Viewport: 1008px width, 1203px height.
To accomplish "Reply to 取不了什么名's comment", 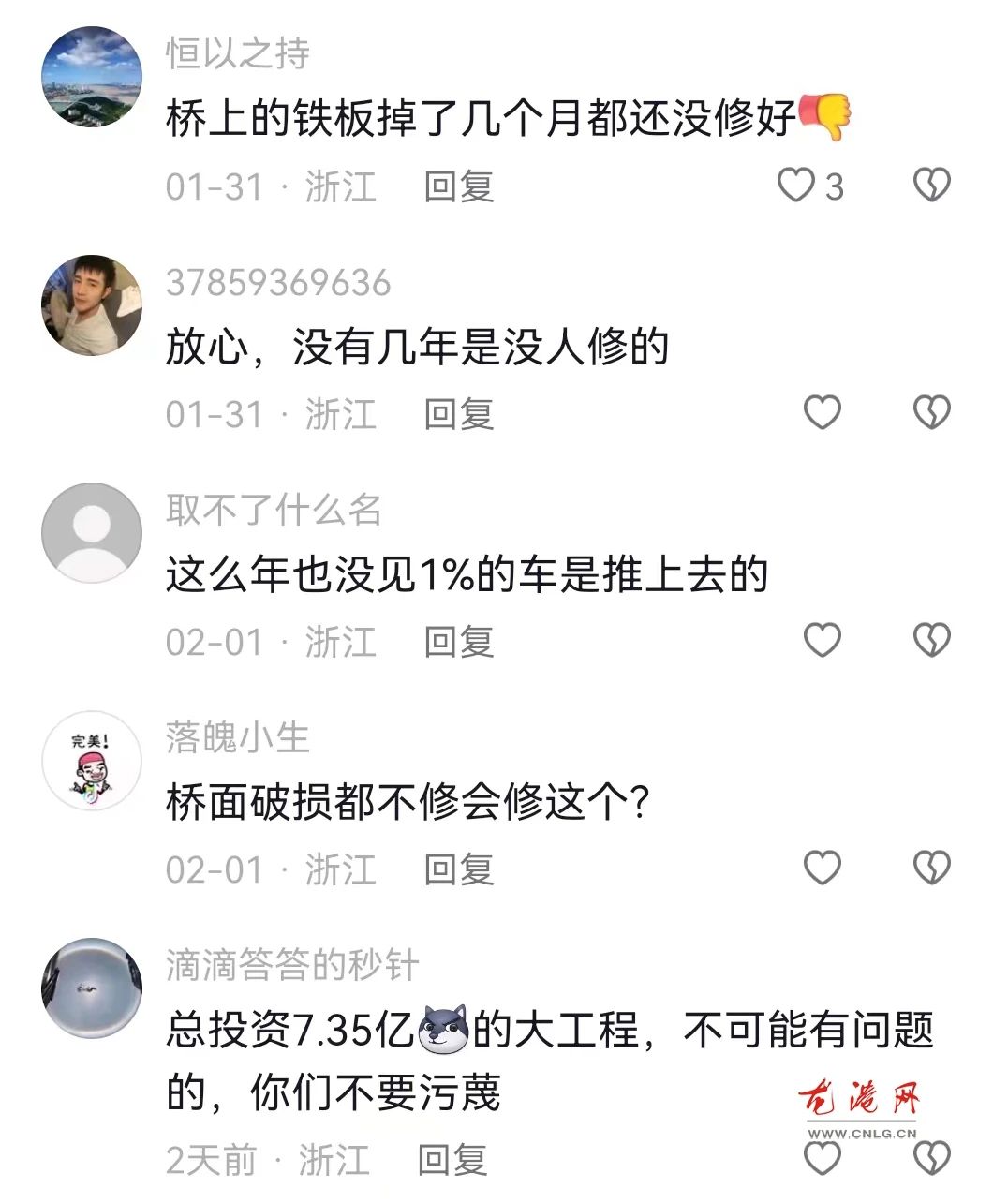I will point(458,642).
